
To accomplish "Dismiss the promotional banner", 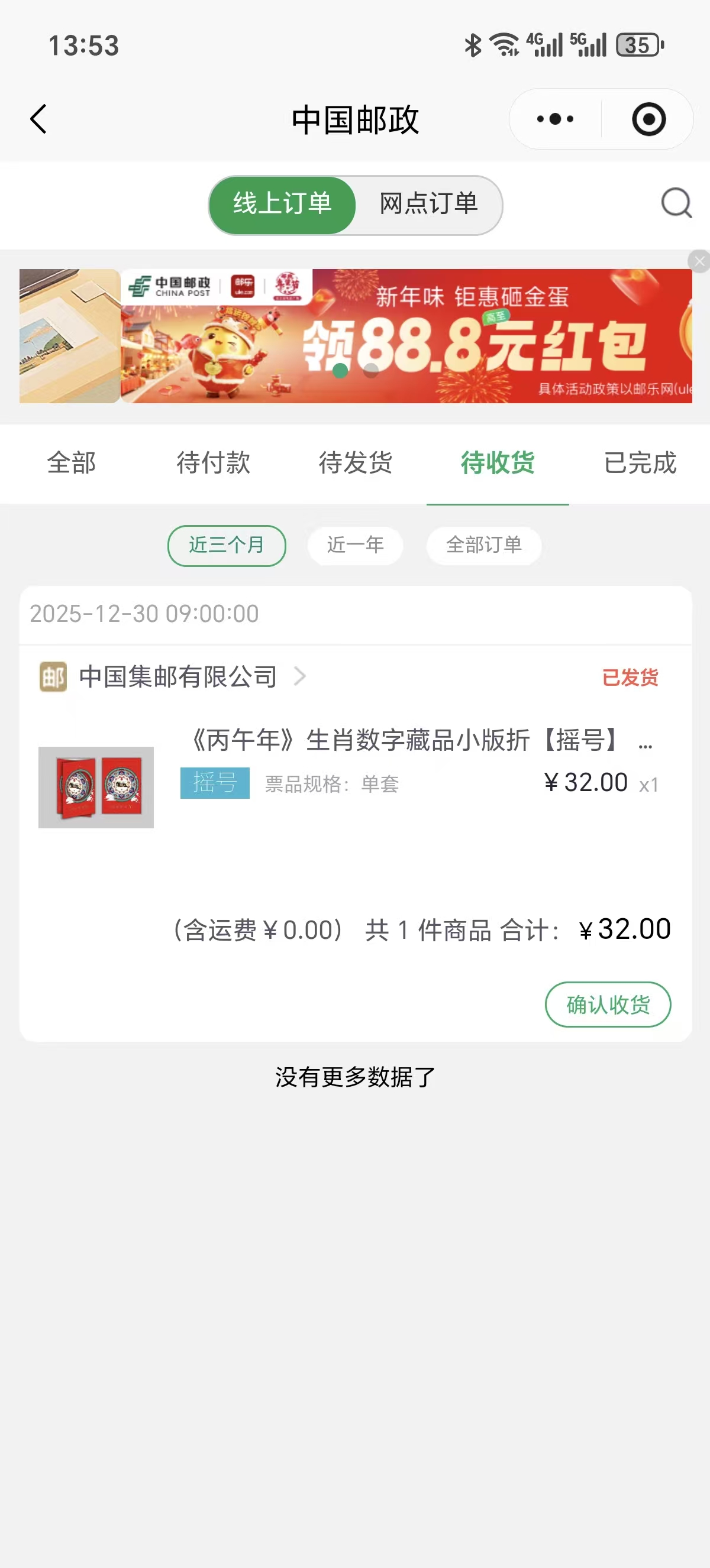I will tap(699, 261).
